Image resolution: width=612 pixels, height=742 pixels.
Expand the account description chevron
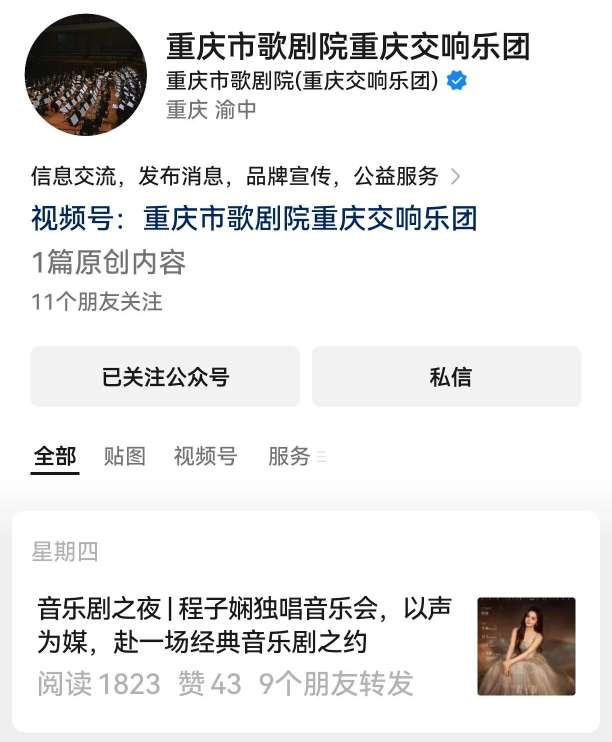pos(456,177)
